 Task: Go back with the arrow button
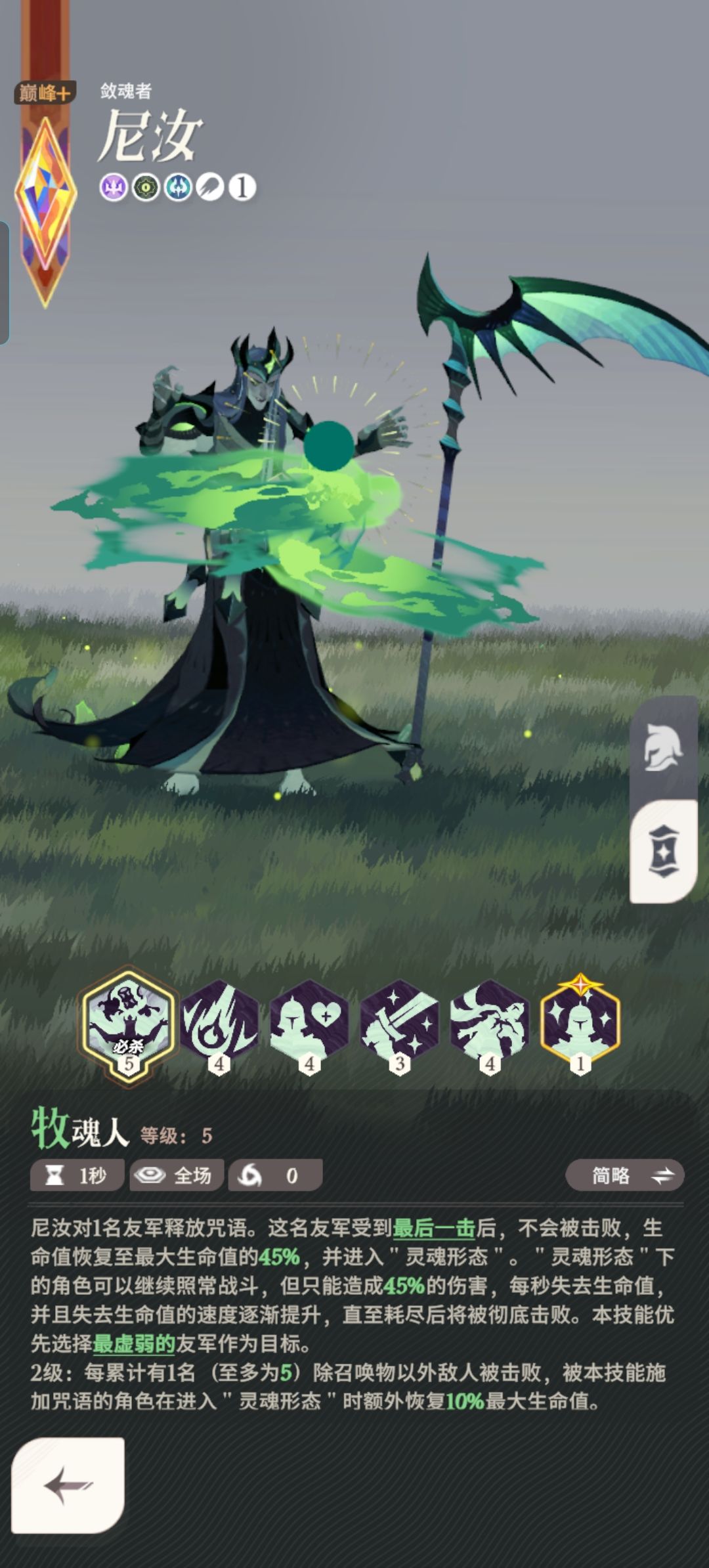[x=68, y=1485]
